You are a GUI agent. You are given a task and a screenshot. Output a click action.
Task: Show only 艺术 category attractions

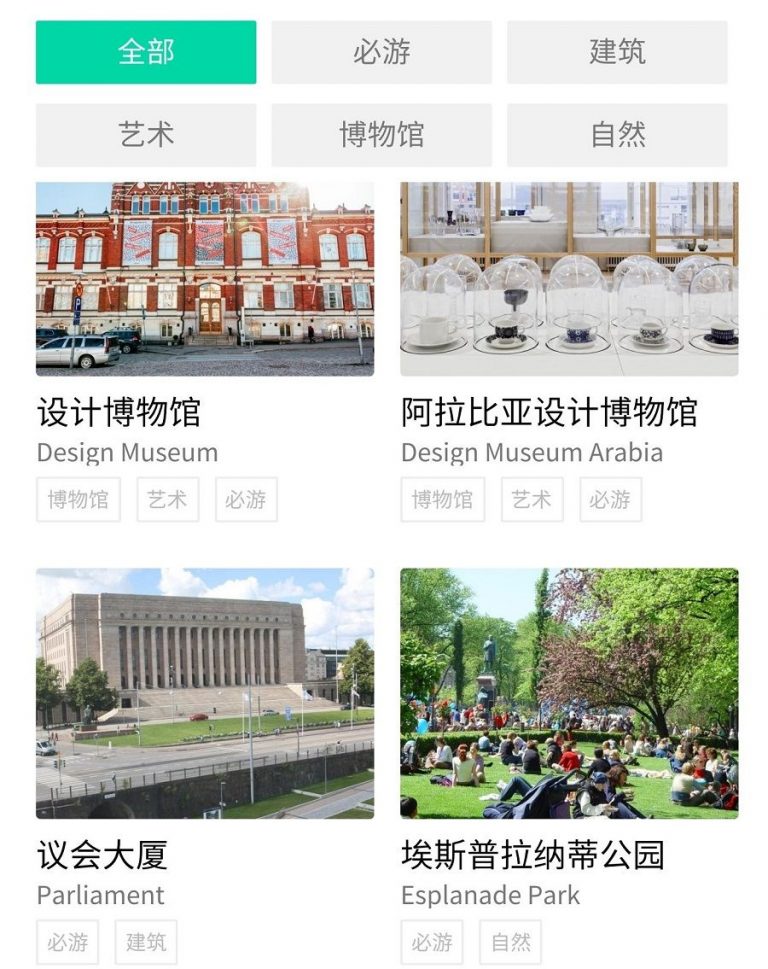tap(146, 135)
